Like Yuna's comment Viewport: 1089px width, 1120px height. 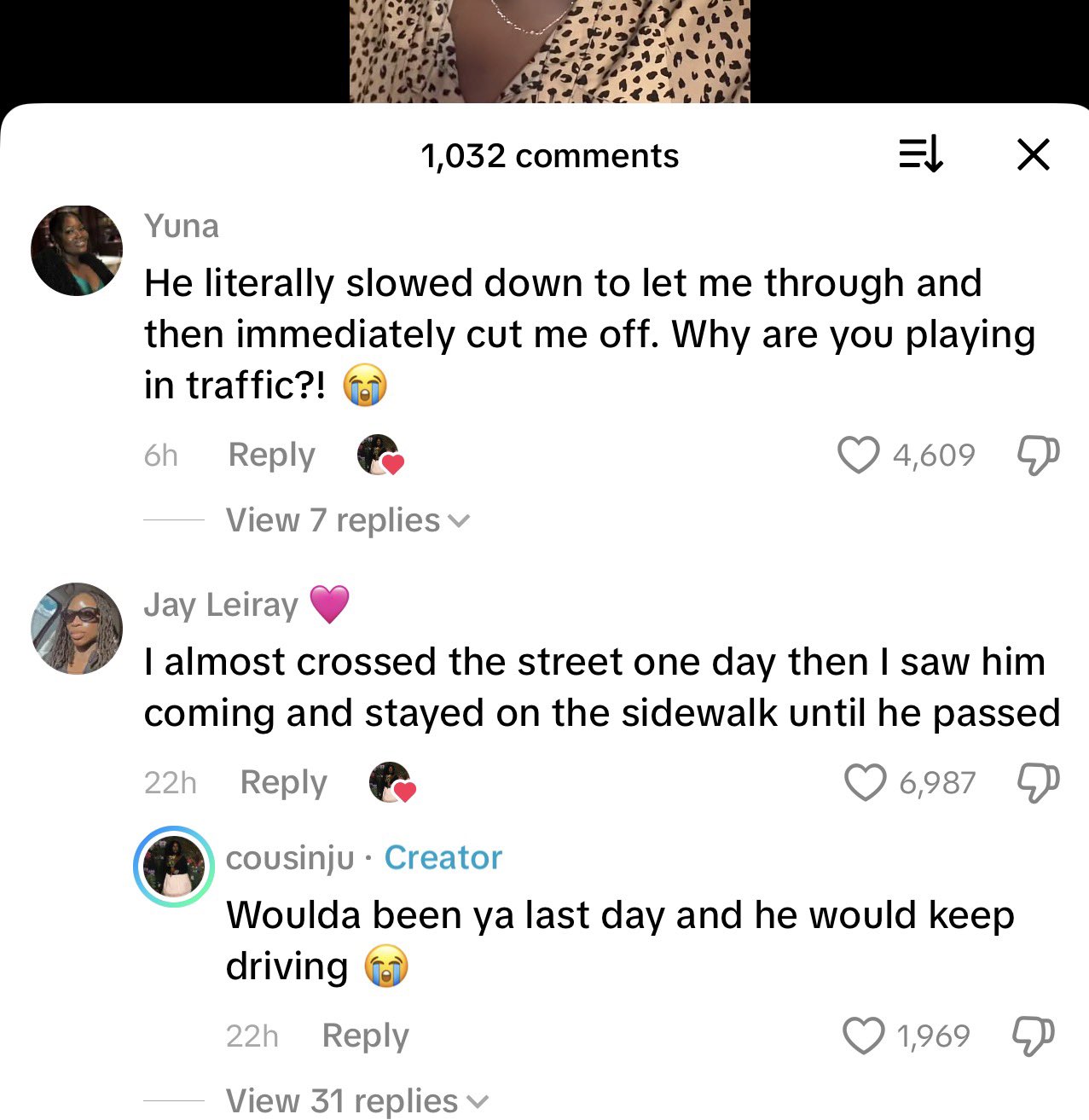tap(858, 455)
